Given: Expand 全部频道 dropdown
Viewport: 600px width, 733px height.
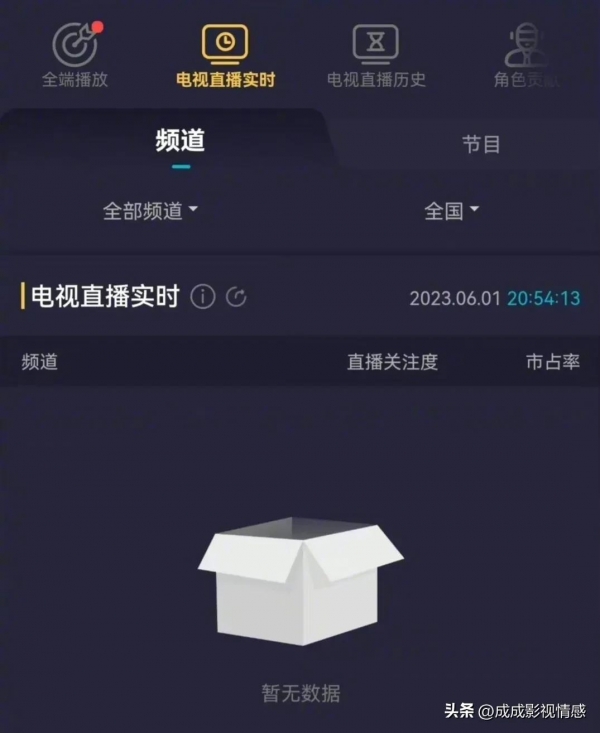Looking at the screenshot, I should pyautogui.click(x=151, y=211).
